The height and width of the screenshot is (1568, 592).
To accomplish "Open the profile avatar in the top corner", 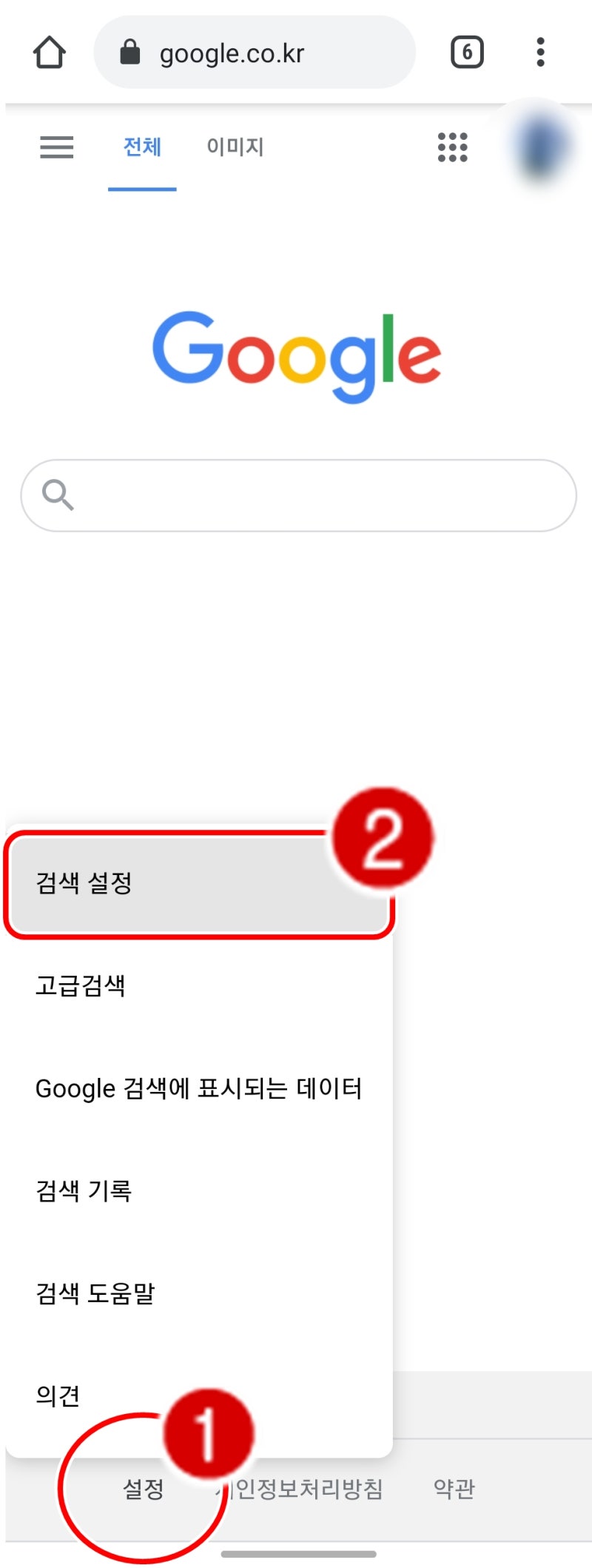I will pyautogui.click(x=542, y=144).
